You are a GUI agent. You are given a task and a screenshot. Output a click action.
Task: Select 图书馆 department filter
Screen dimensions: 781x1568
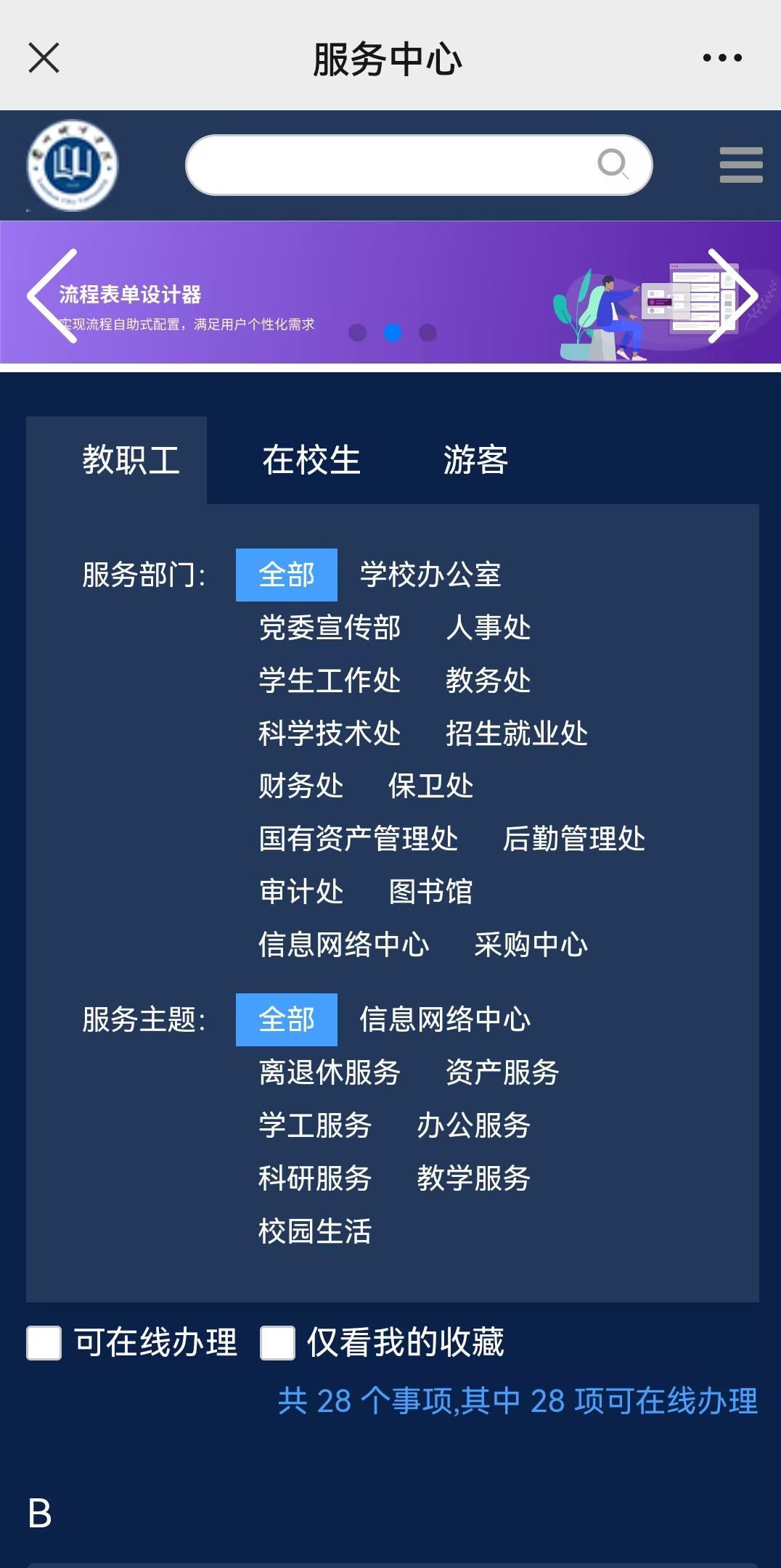coord(430,892)
